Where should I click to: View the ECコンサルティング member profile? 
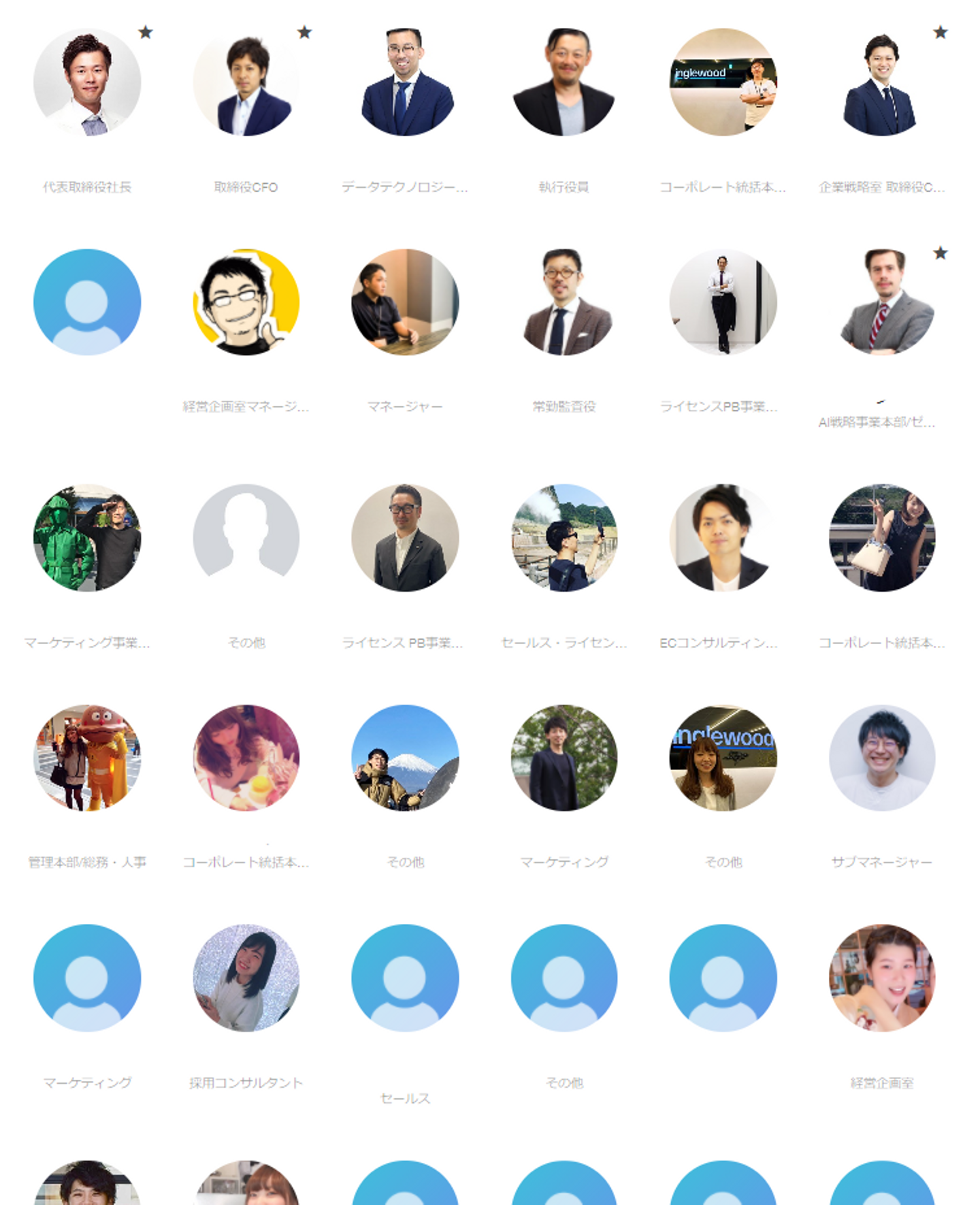[723, 537]
